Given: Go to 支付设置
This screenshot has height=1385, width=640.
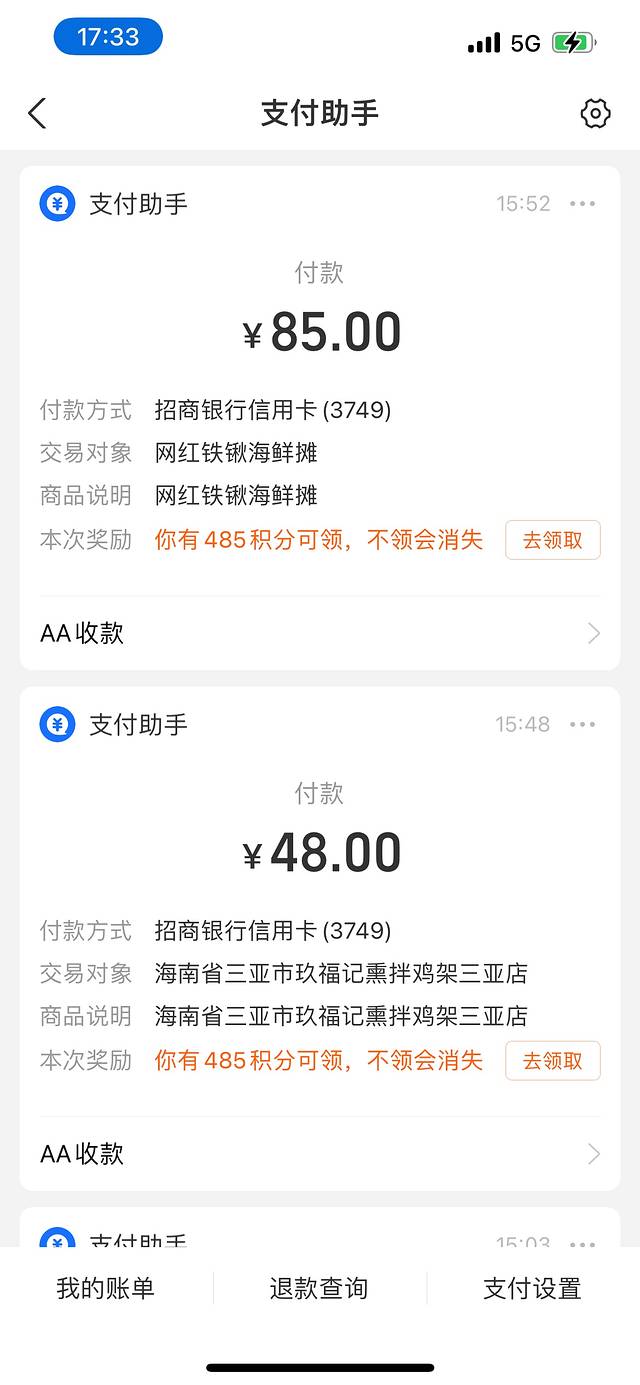Looking at the screenshot, I should pos(532,1289).
